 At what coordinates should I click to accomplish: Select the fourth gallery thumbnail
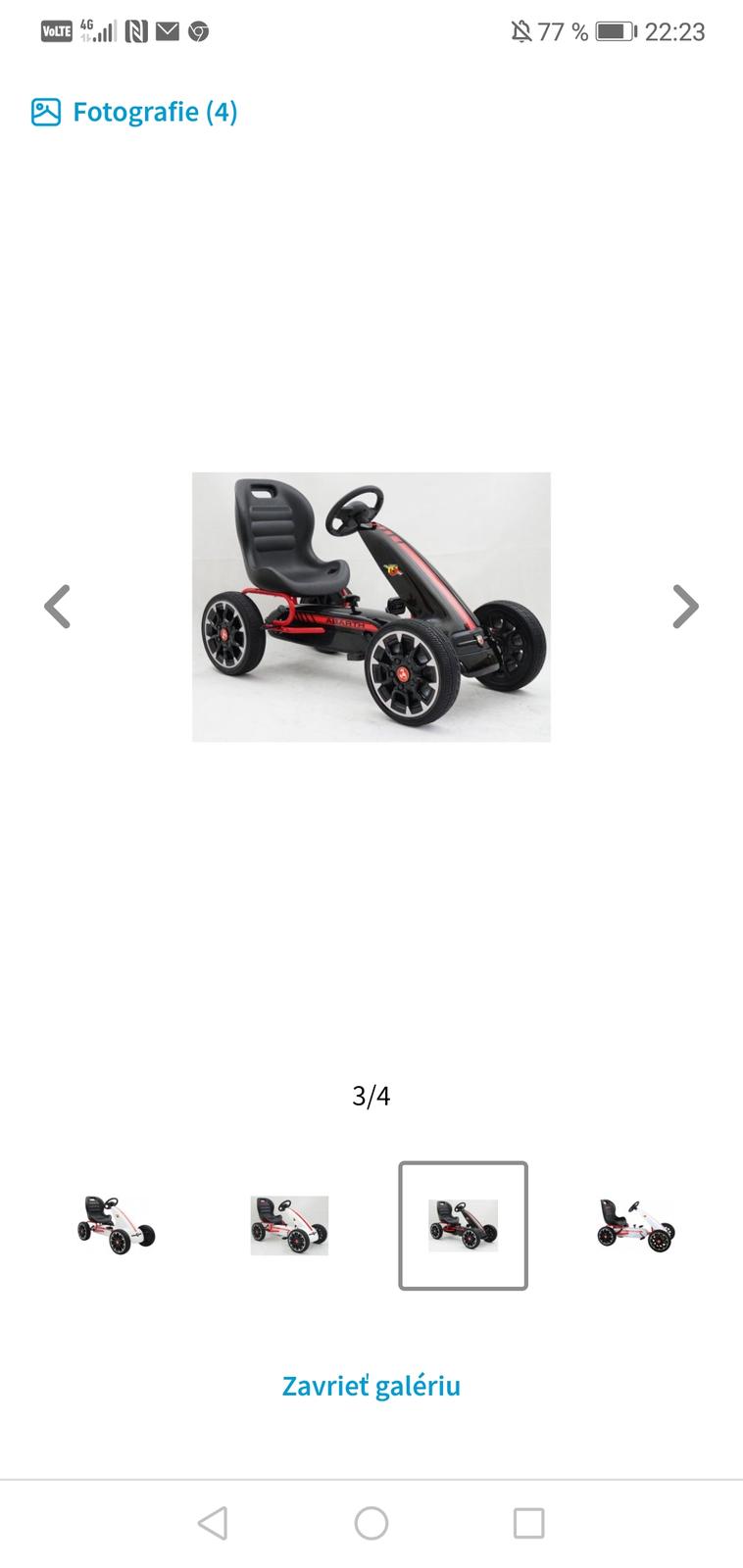[635, 1225]
